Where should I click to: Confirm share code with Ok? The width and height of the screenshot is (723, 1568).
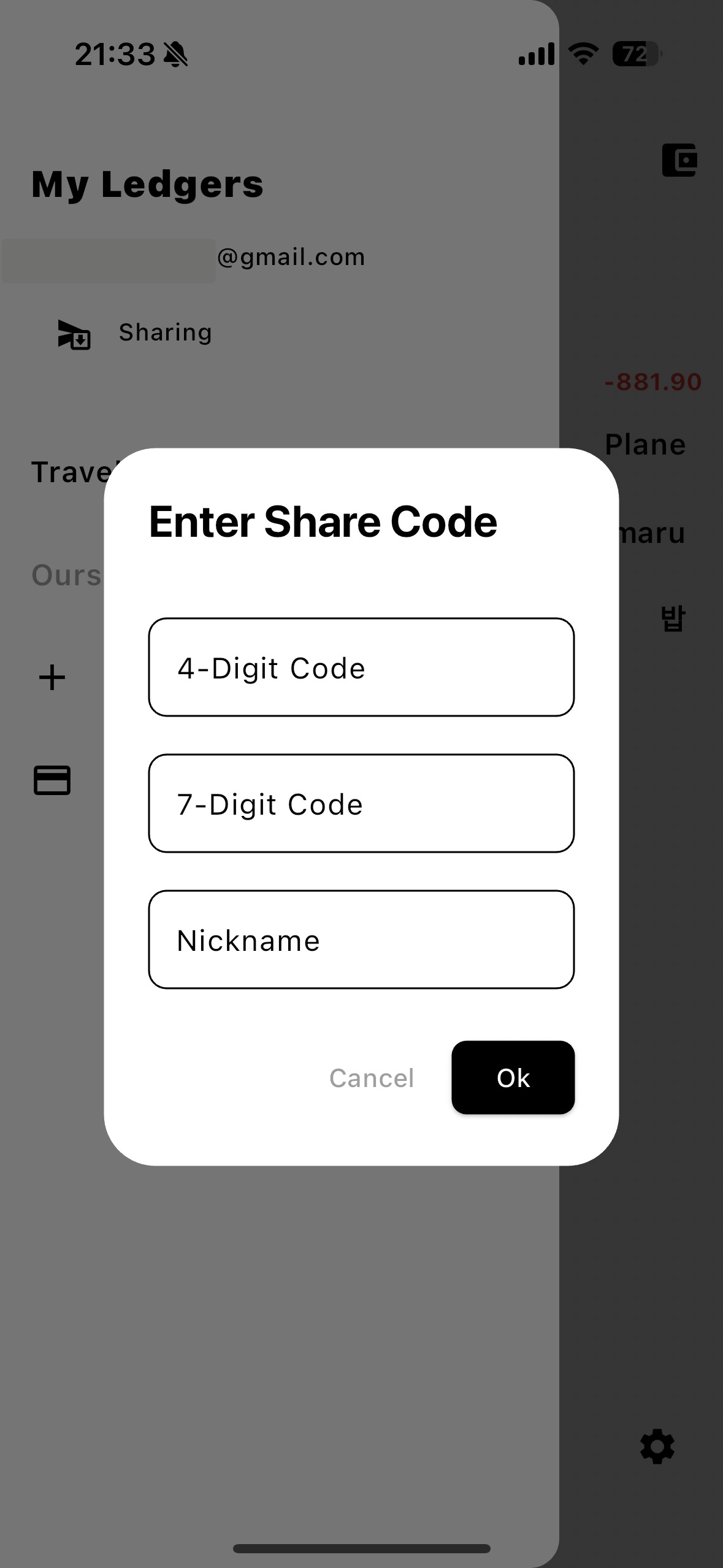513,1078
